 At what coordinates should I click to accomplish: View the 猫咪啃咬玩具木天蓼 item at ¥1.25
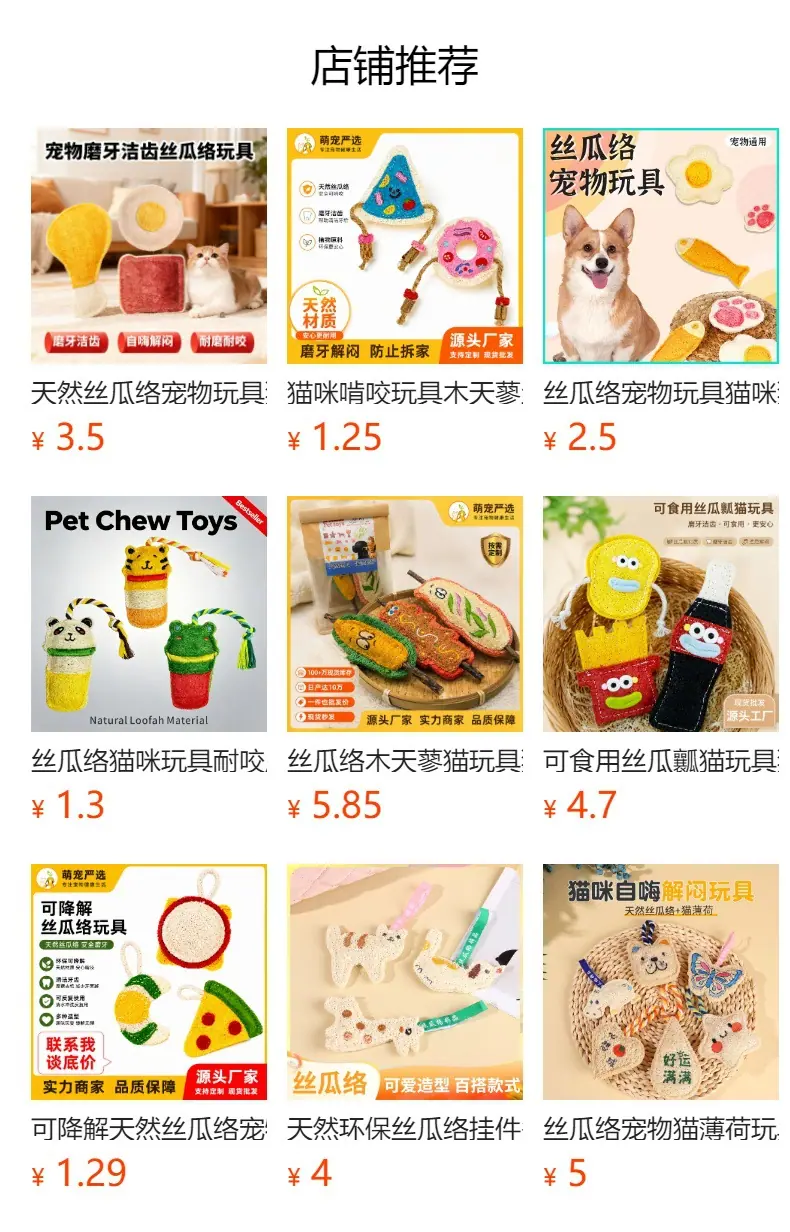(x=405, y=292)
